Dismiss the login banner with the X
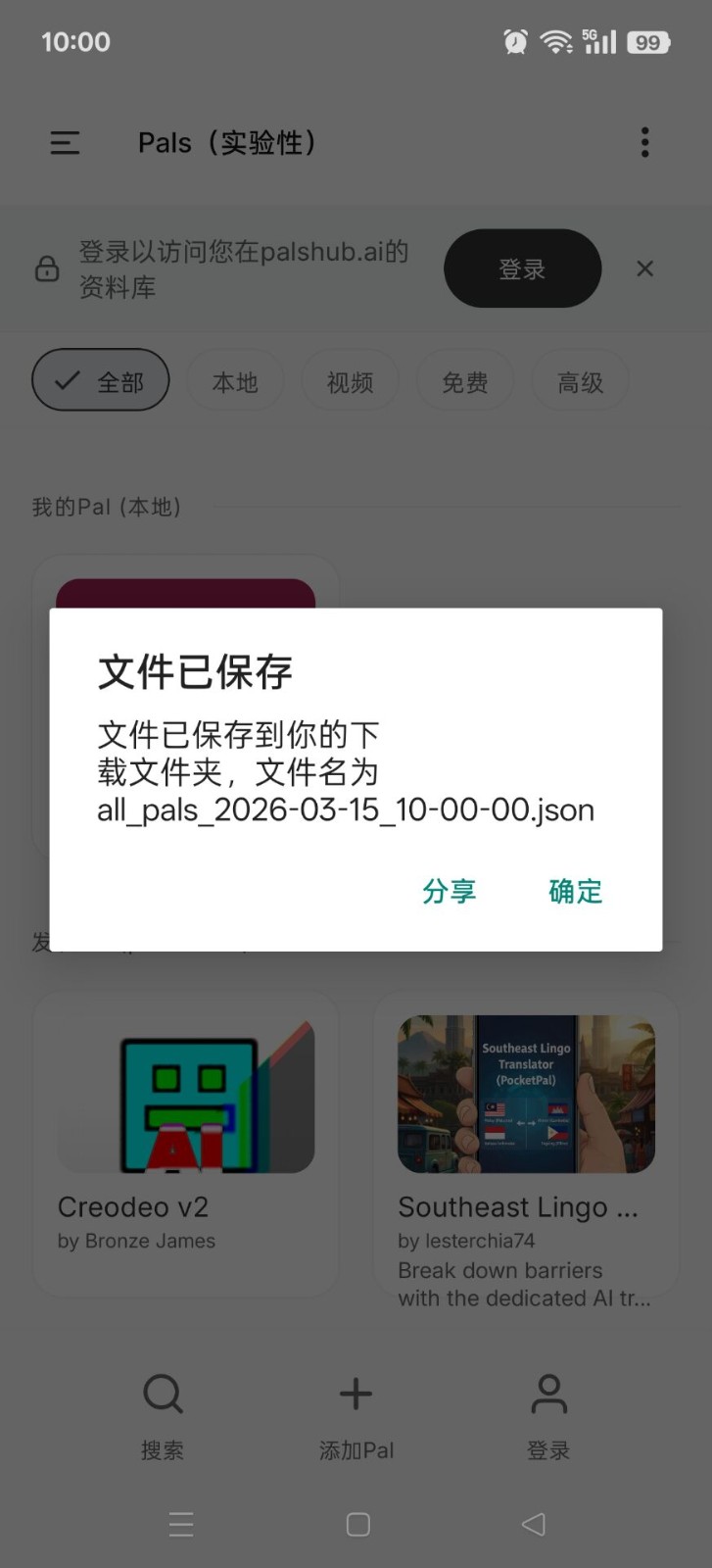The width and height of the screenshot is (712, 1568). [644, 269]
